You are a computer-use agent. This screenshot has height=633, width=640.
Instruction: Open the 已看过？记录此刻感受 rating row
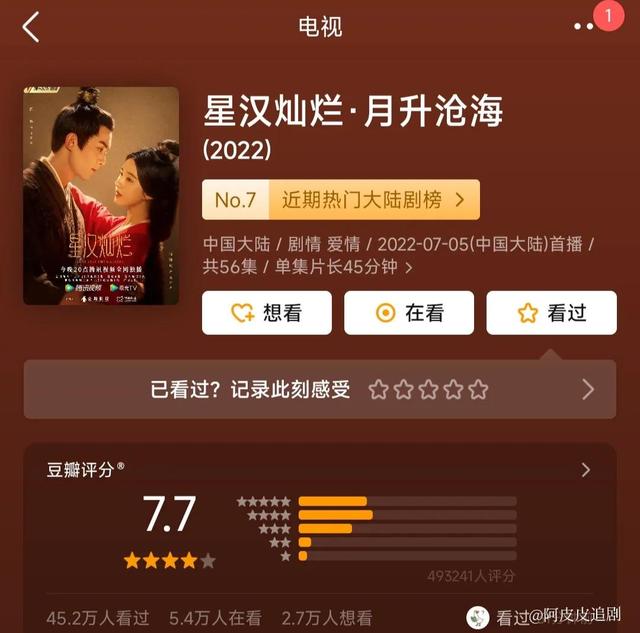pyautogui.click(x=320, y=389)
